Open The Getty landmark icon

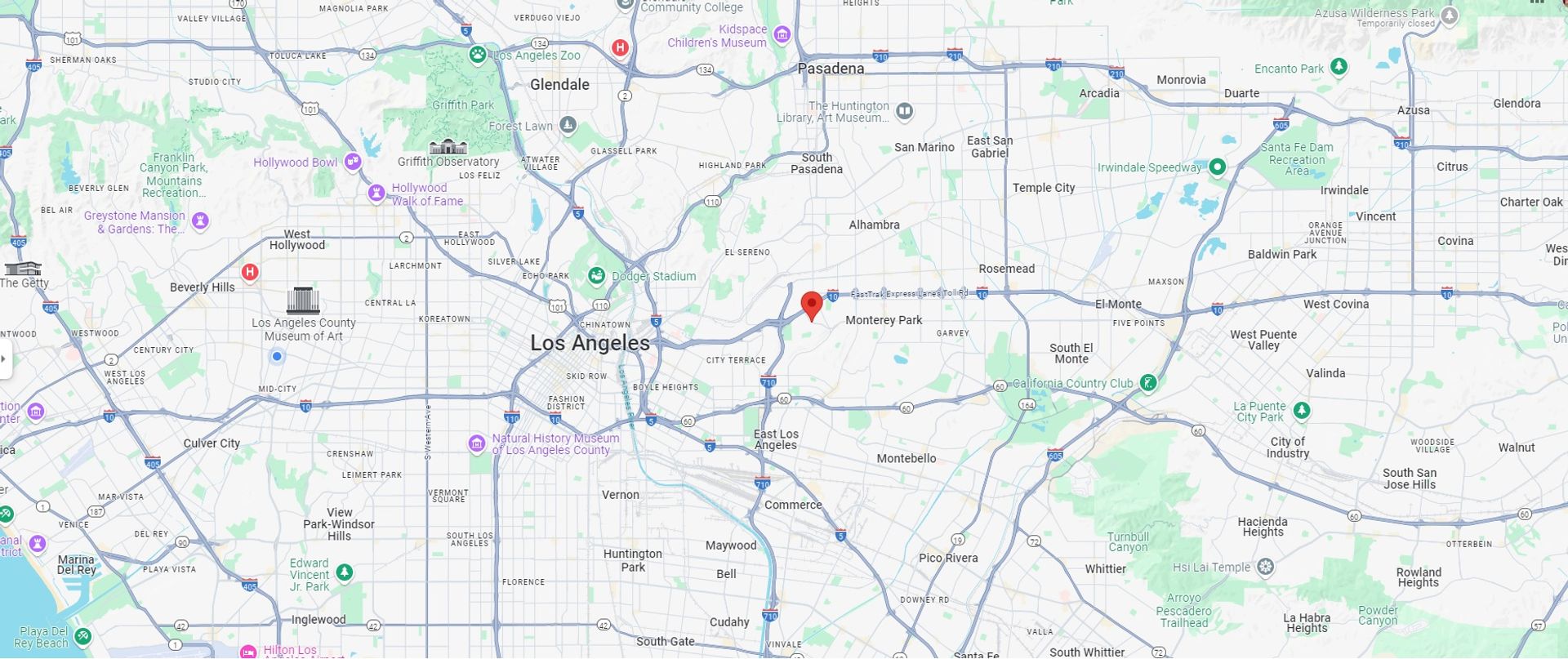tap(23, 269)
